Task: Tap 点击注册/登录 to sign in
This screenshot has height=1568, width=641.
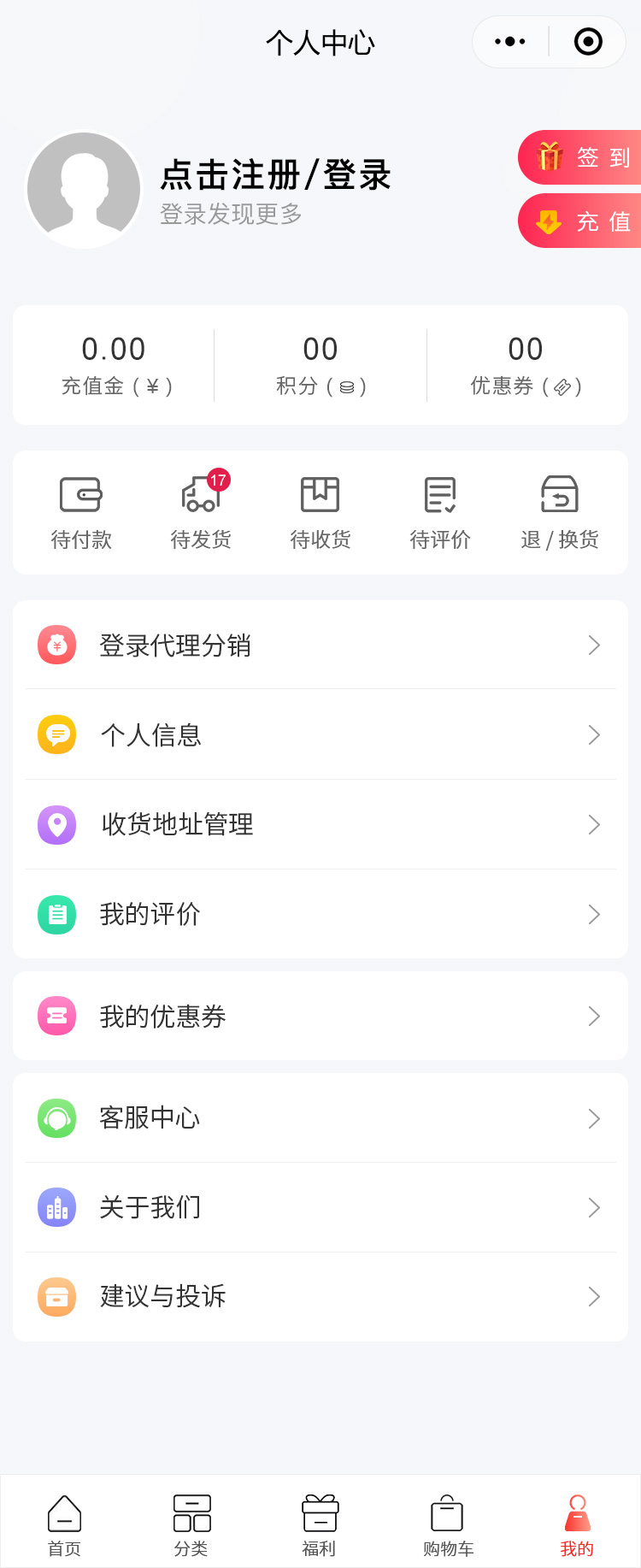Action: click(x=275, y=175)
